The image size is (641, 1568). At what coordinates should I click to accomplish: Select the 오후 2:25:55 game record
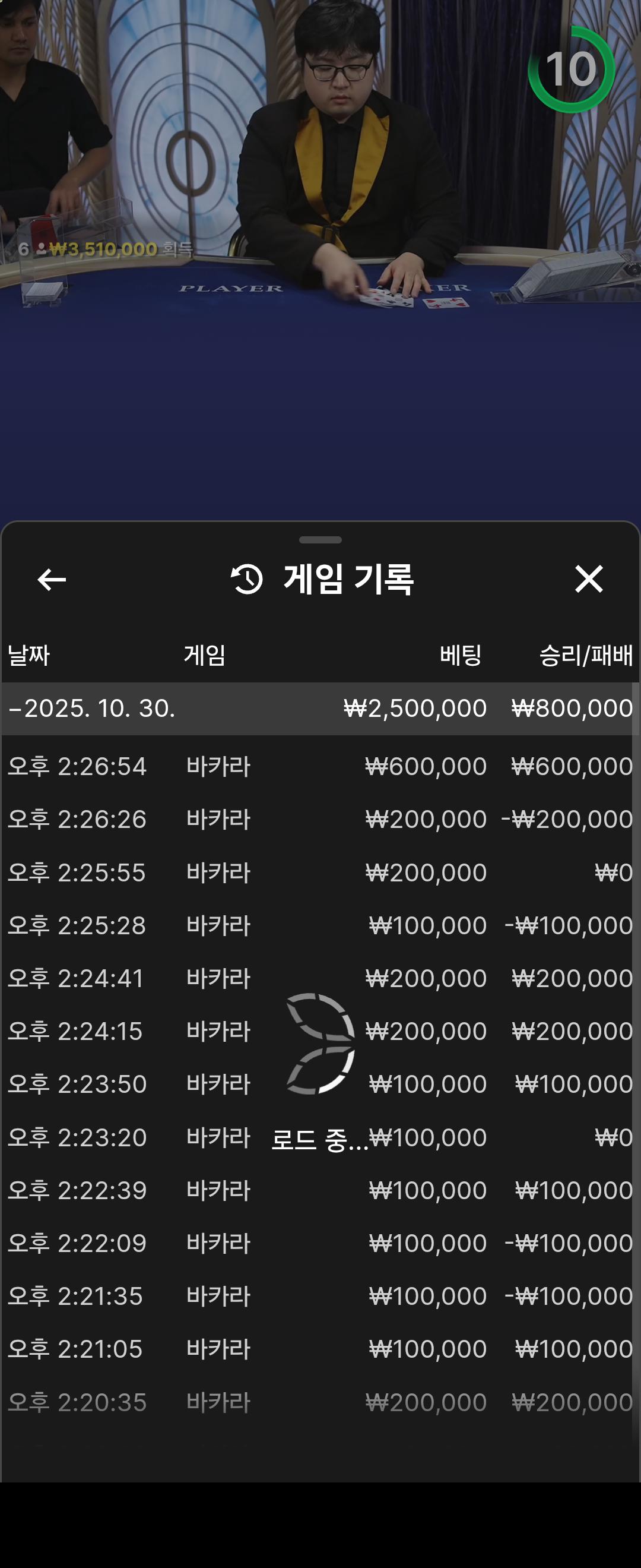pos(320,873)
